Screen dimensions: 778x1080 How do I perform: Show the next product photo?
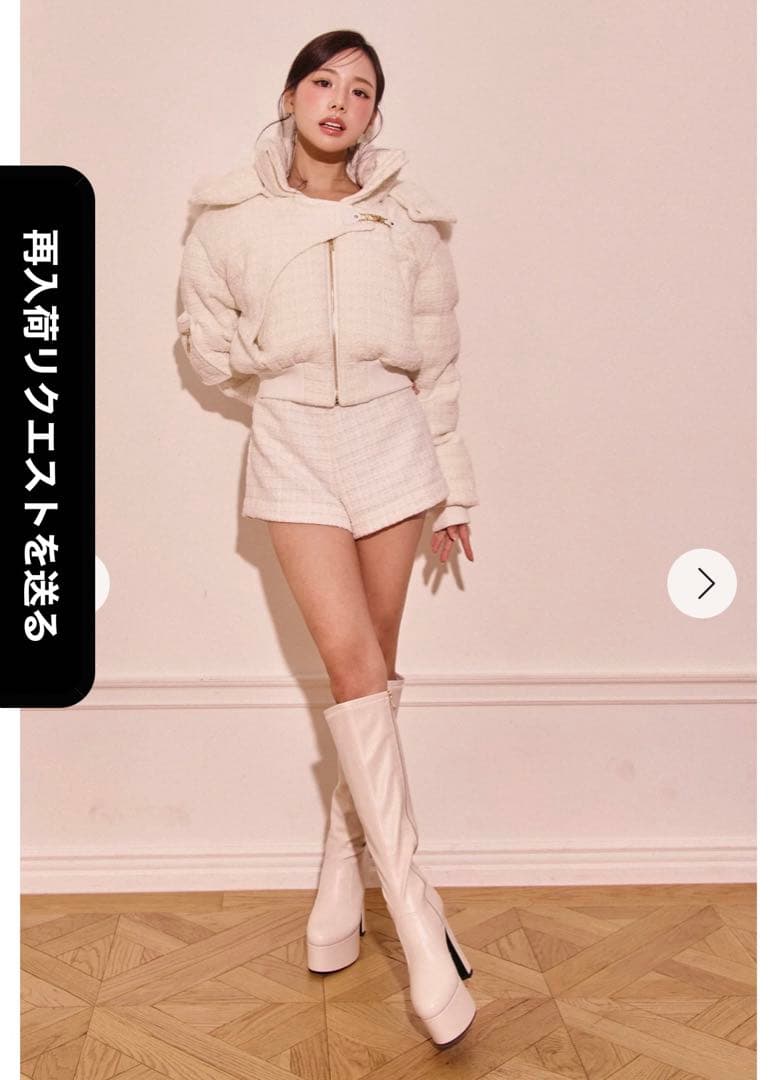[701, 583]
